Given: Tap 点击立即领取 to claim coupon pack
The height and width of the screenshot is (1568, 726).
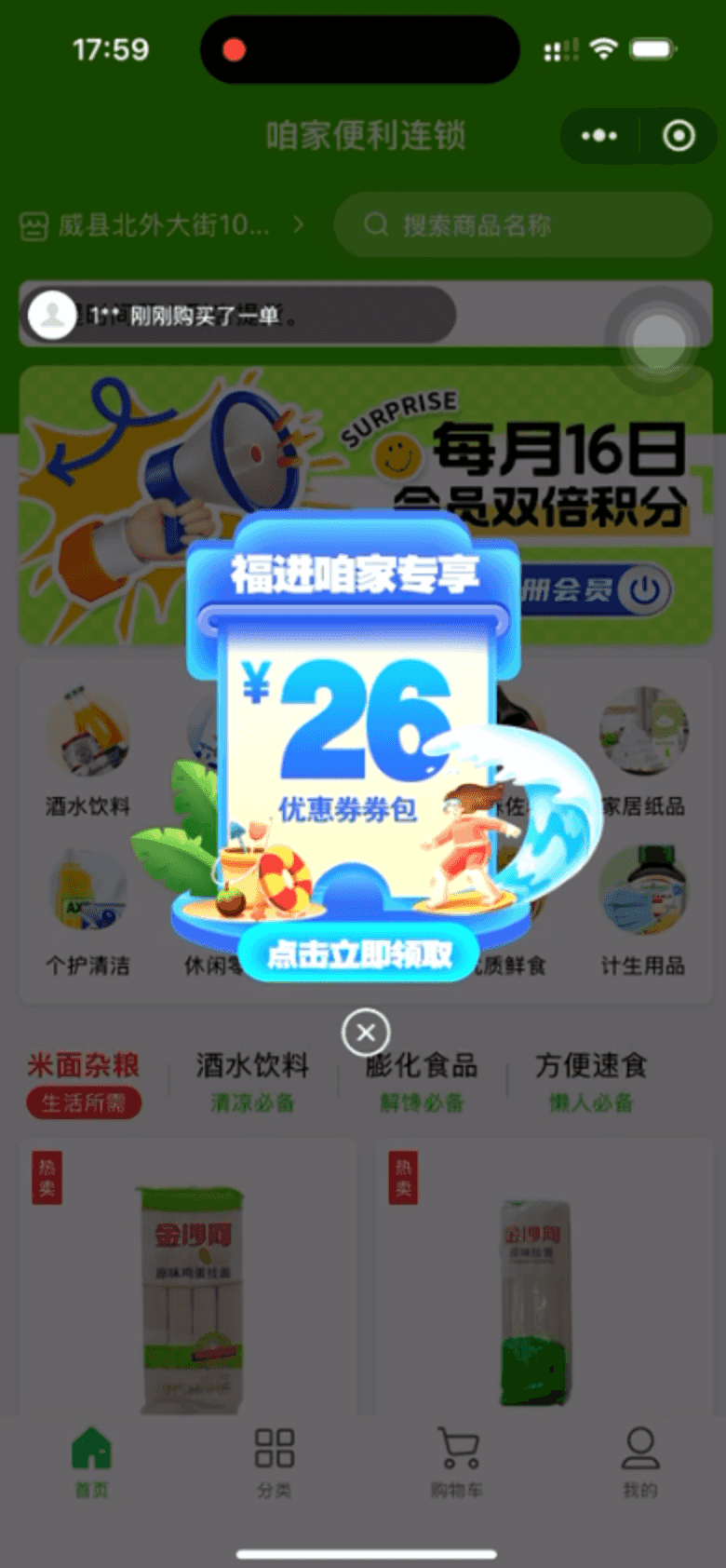Looking at the screenshot, I should 359,953.
